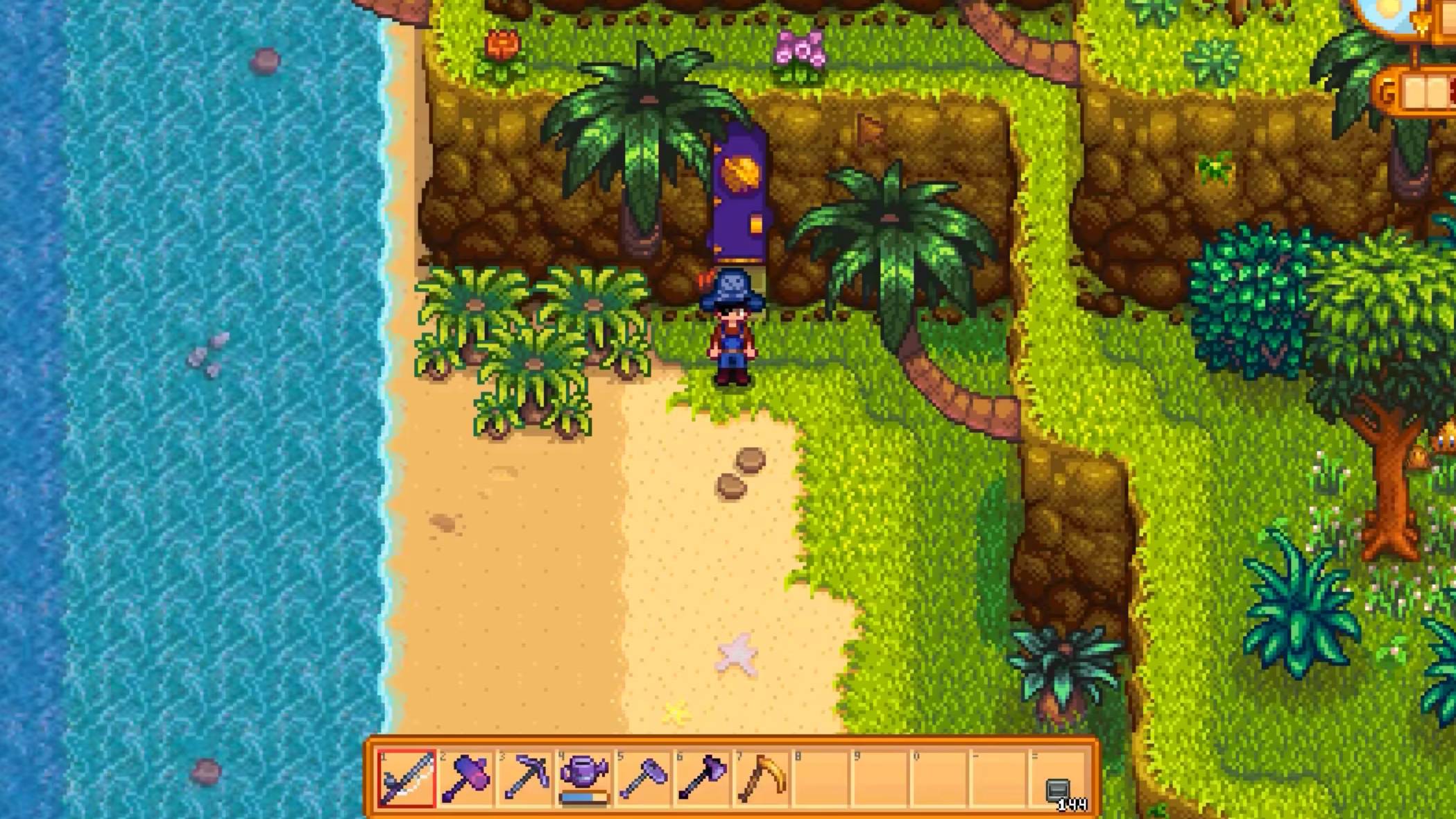Equip the galaxy hammer in slot 2
Viewport: 1456px width, 819px height.
point(467,778)
